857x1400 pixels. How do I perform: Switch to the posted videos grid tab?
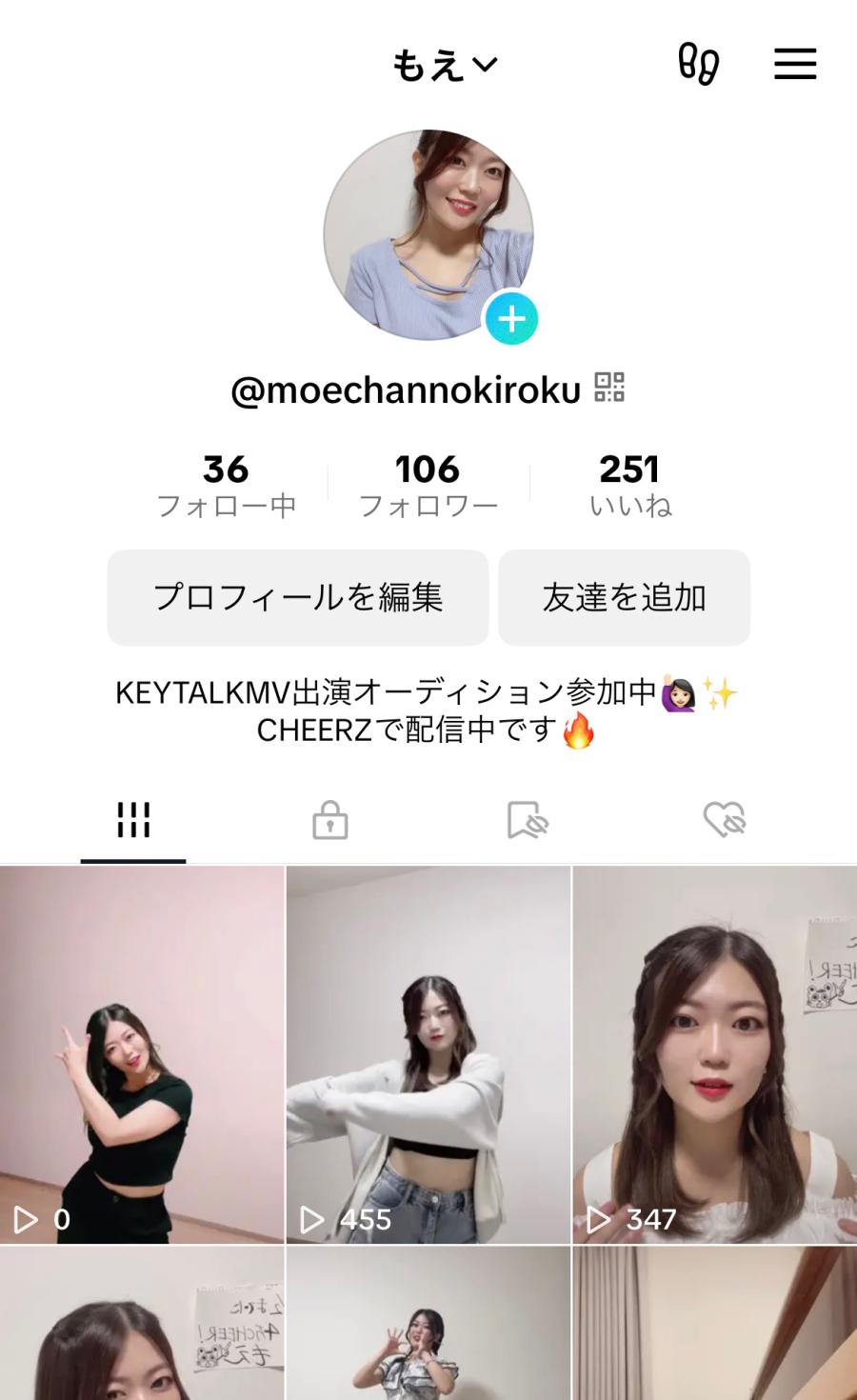(x=133, y=819)
